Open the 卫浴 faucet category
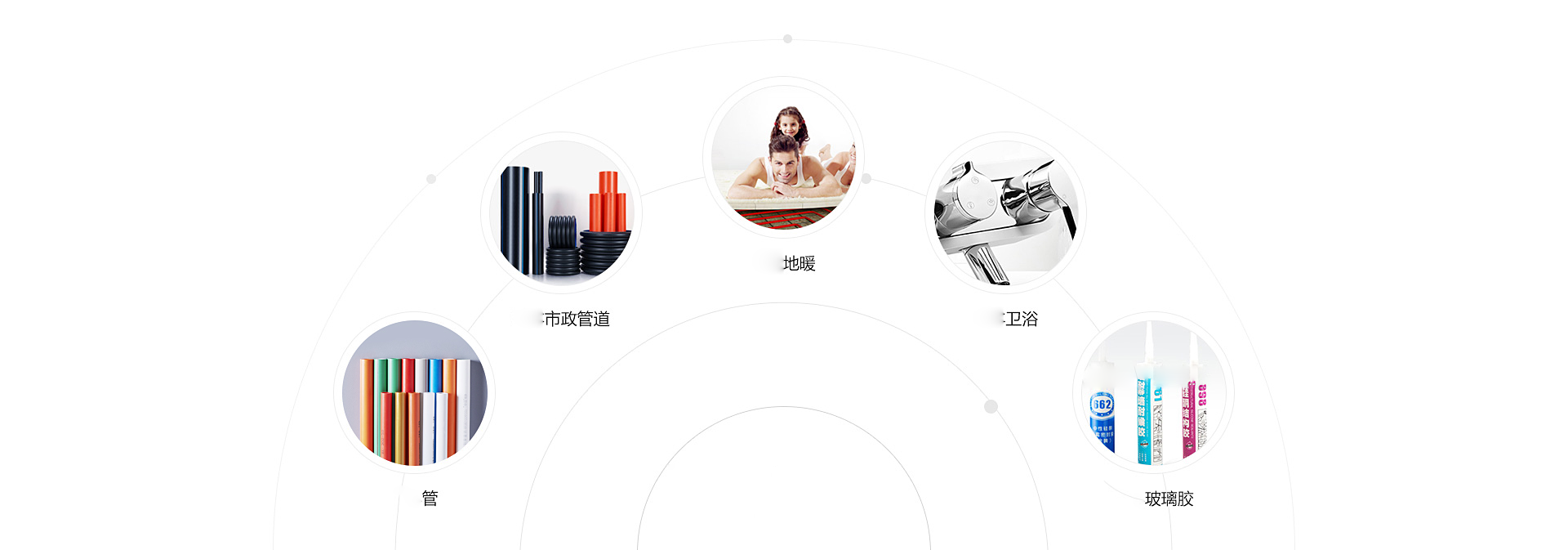Viewport: 1568px width, 550px height. click(x=1005, y=212)
